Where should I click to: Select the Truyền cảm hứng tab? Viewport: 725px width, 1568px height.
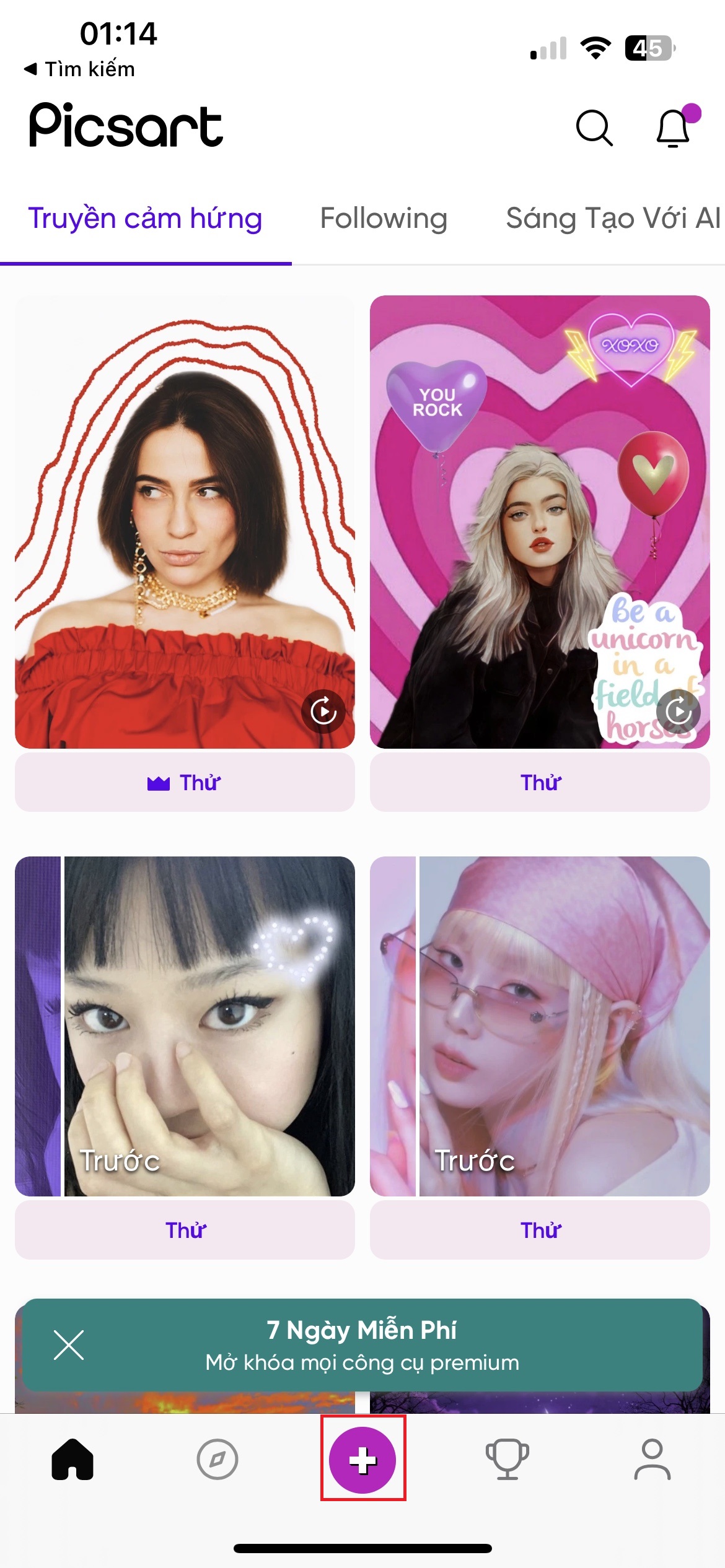pos(145,219)
